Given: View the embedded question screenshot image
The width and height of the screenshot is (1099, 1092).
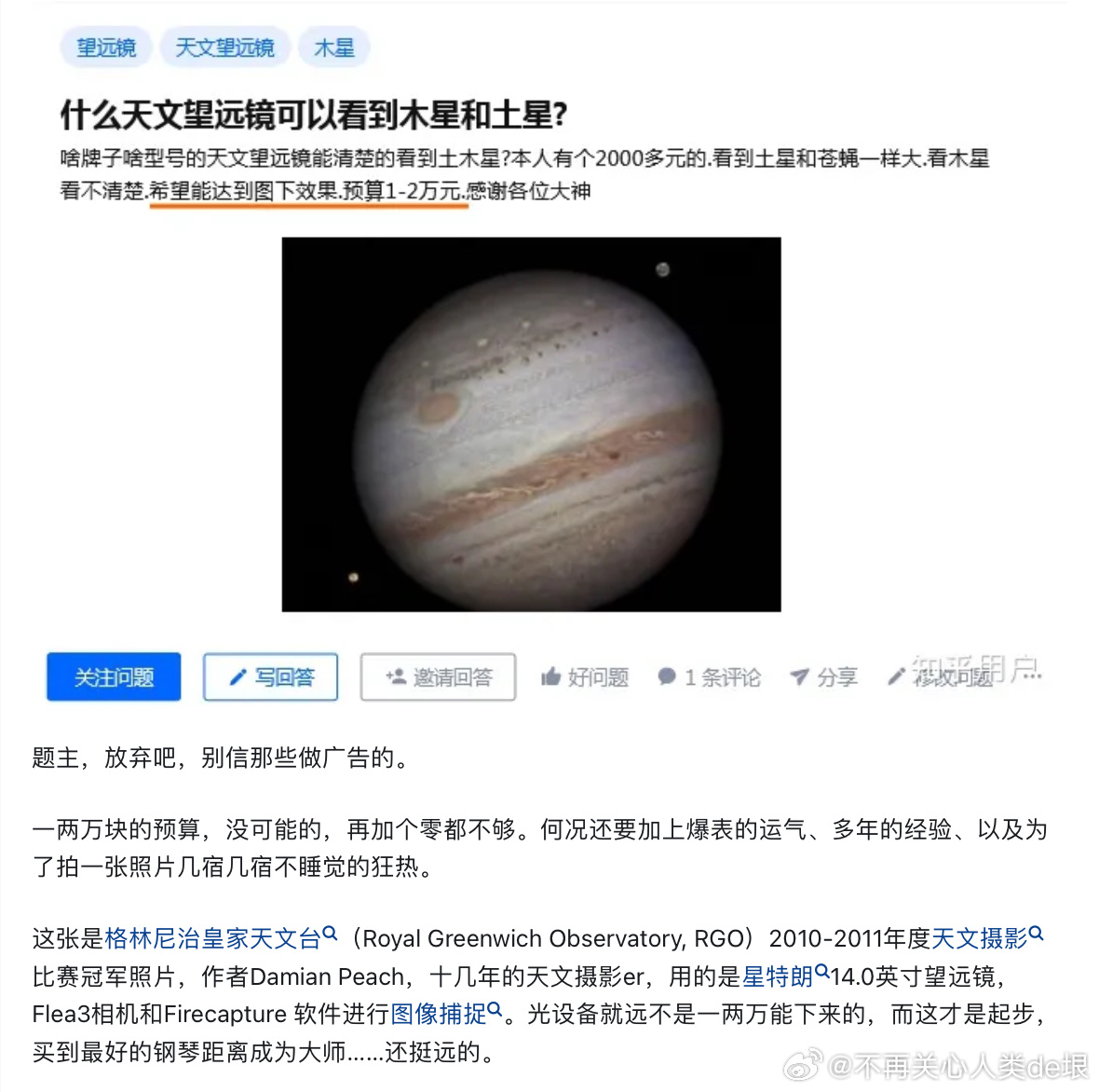Looking at the screenshot, I should click(531, 424).
